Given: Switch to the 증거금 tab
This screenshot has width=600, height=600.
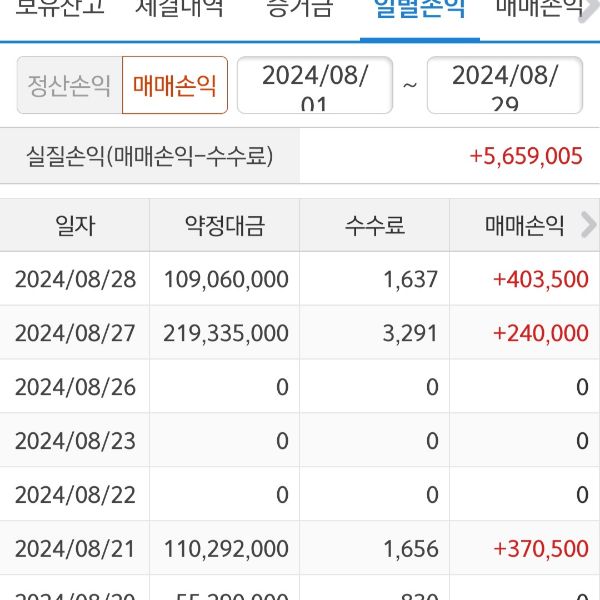Looking at the screenshot, I should pos(300,12).
